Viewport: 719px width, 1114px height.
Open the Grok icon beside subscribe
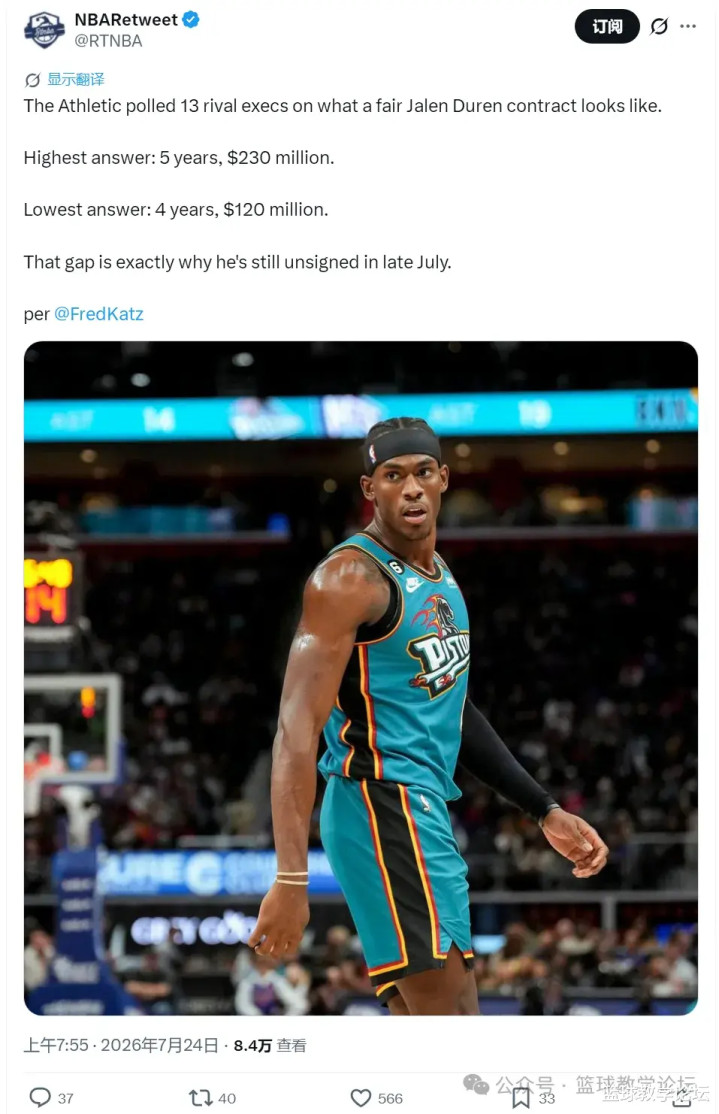click(x=659, y=27)
